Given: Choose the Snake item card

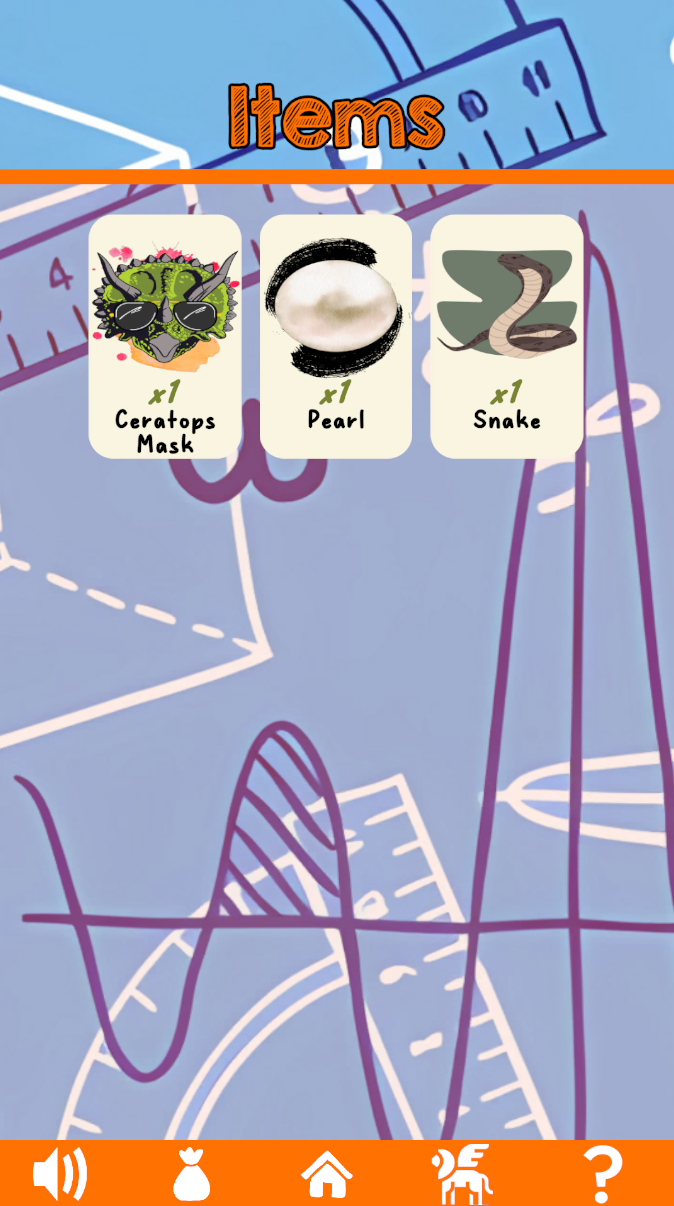Looking at the screenshot, I should (x=507, y=337).
